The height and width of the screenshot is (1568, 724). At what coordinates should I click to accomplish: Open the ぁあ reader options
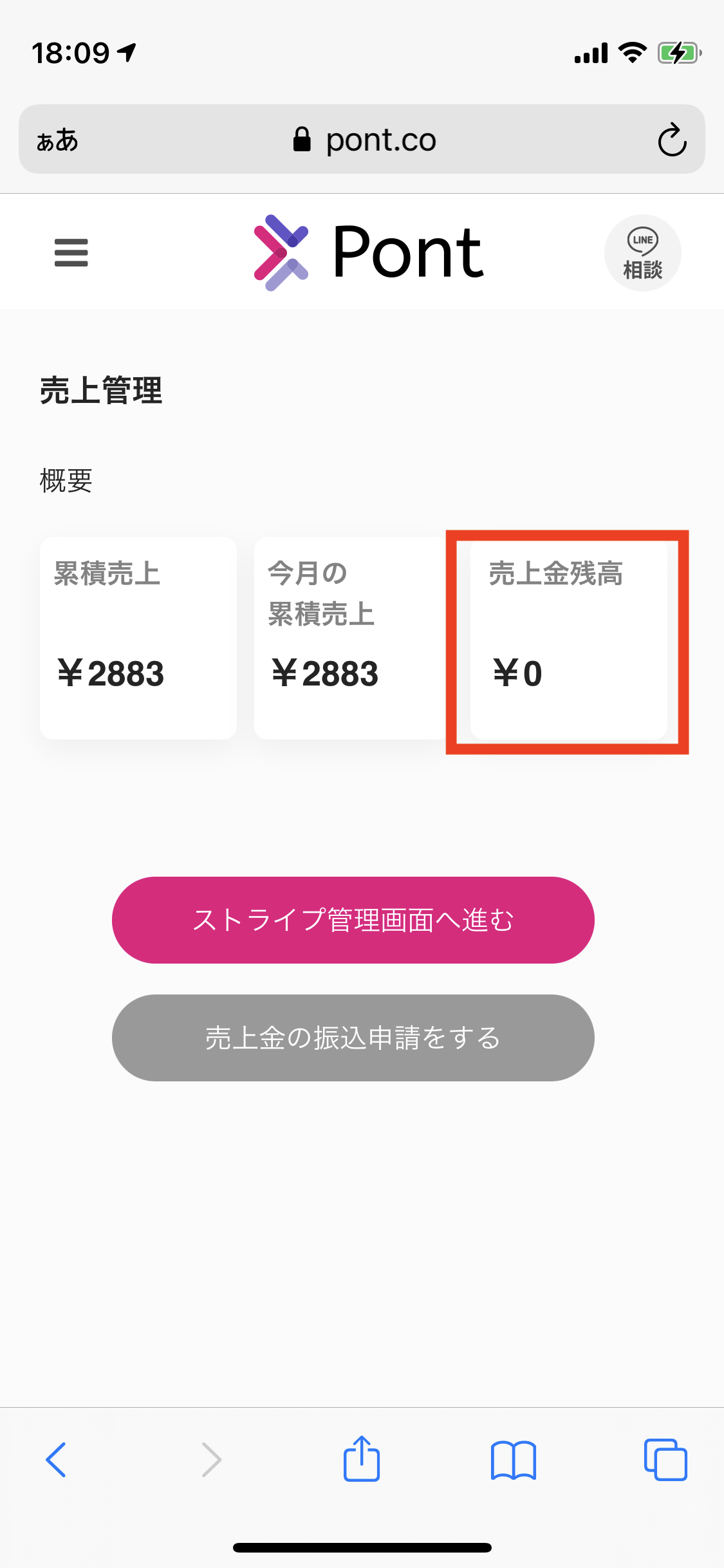coord(57,140)
